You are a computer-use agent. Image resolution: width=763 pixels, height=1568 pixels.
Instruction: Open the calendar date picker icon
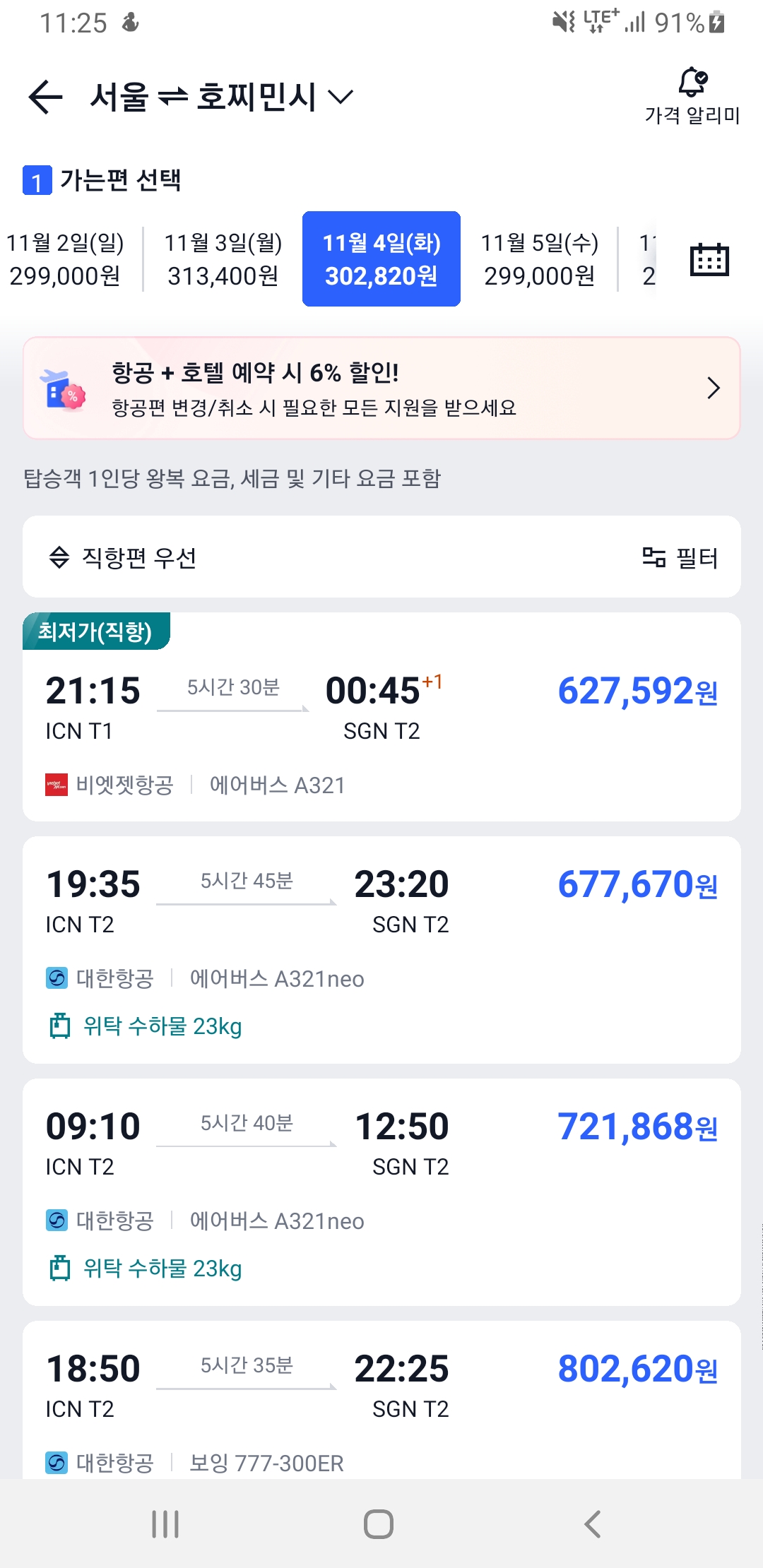pos(709,259)
